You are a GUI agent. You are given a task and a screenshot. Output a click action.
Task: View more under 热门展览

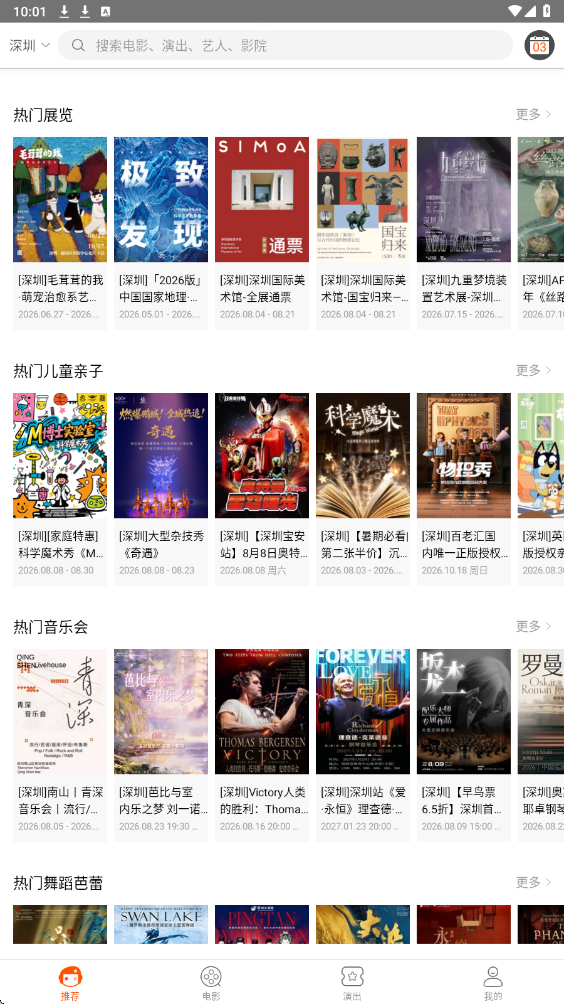[x=533, y=114]
